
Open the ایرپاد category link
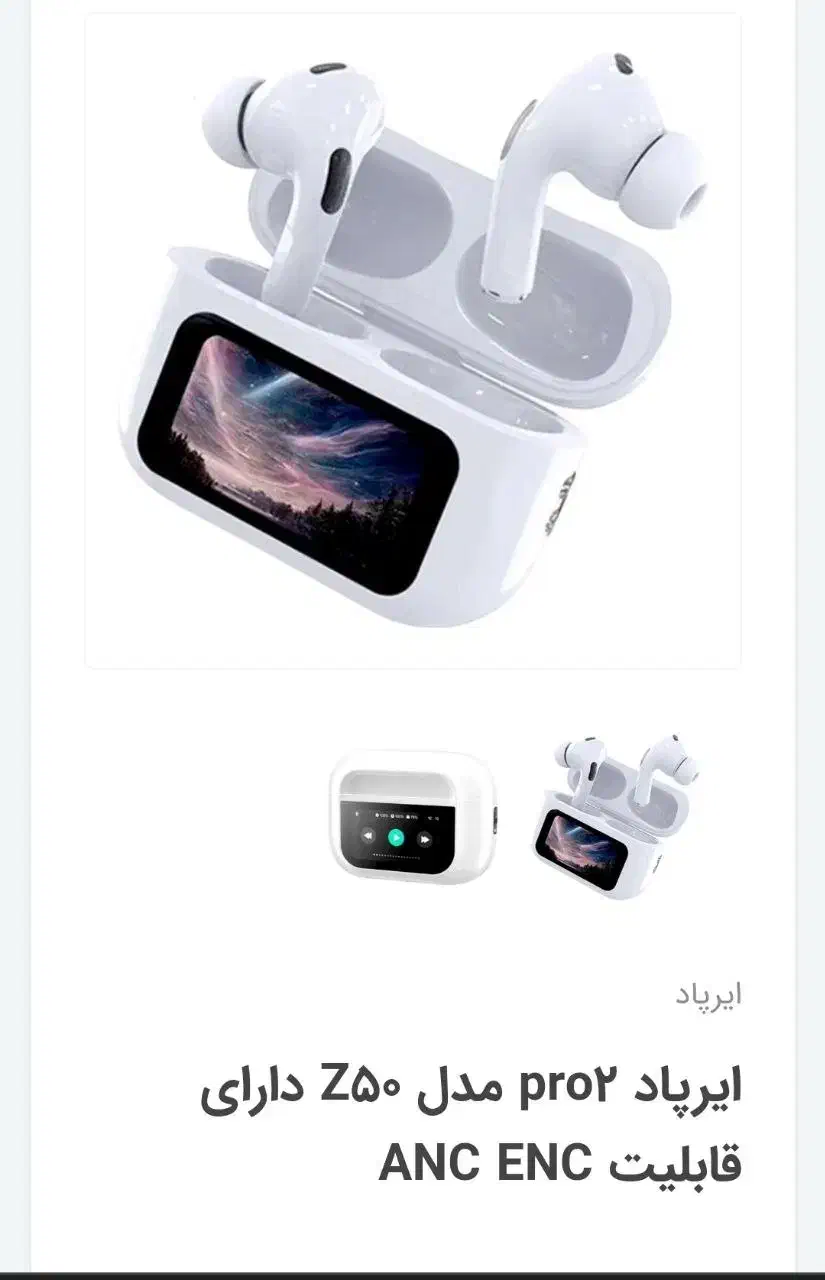[708, 995]
